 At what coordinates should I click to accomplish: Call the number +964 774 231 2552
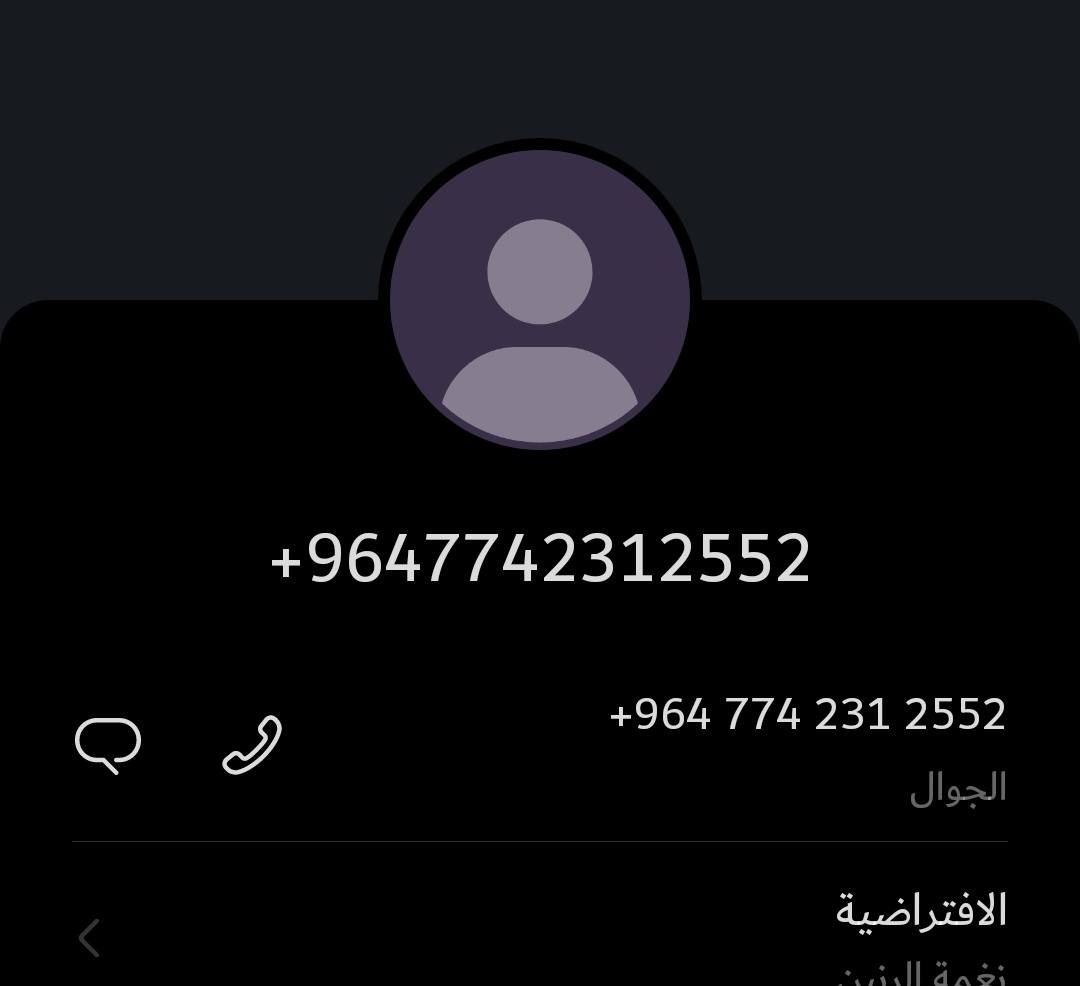[252, 745]
